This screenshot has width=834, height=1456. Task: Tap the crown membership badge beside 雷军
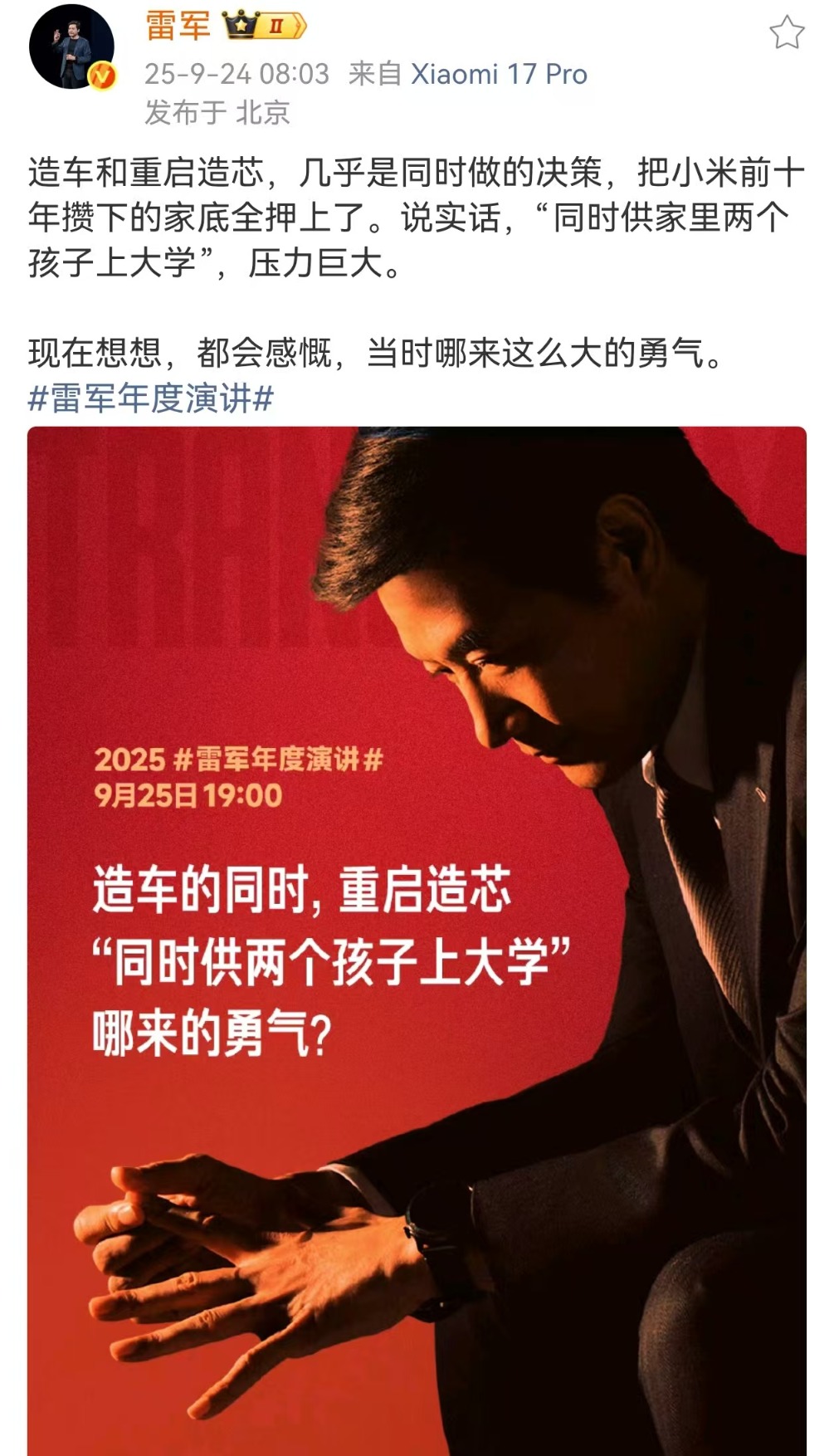pyautogui.click(x=264, y=27)
